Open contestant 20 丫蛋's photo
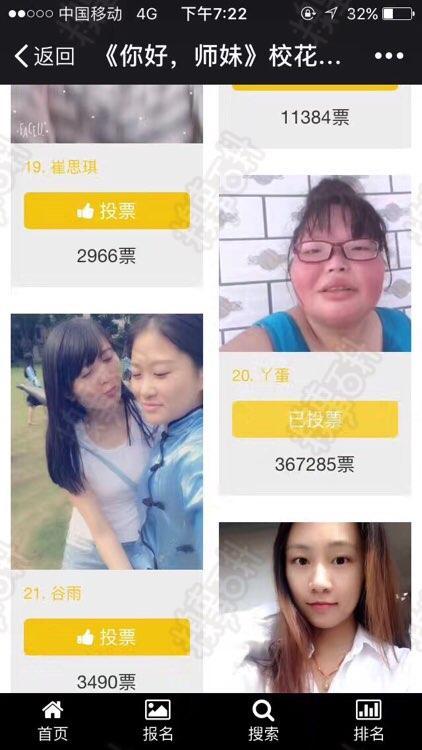 [315, 264]
